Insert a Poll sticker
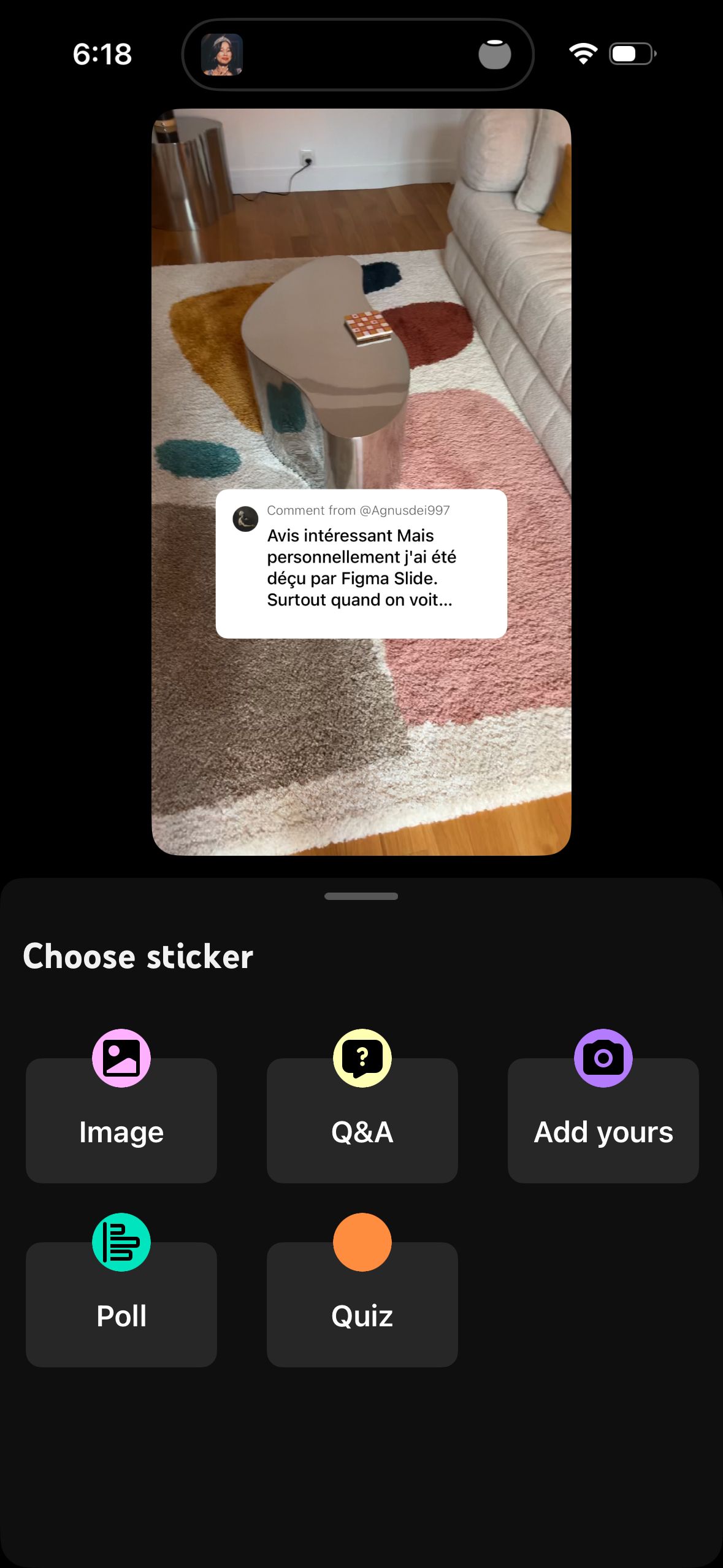723x1568 pixels. click(121, 1304)
